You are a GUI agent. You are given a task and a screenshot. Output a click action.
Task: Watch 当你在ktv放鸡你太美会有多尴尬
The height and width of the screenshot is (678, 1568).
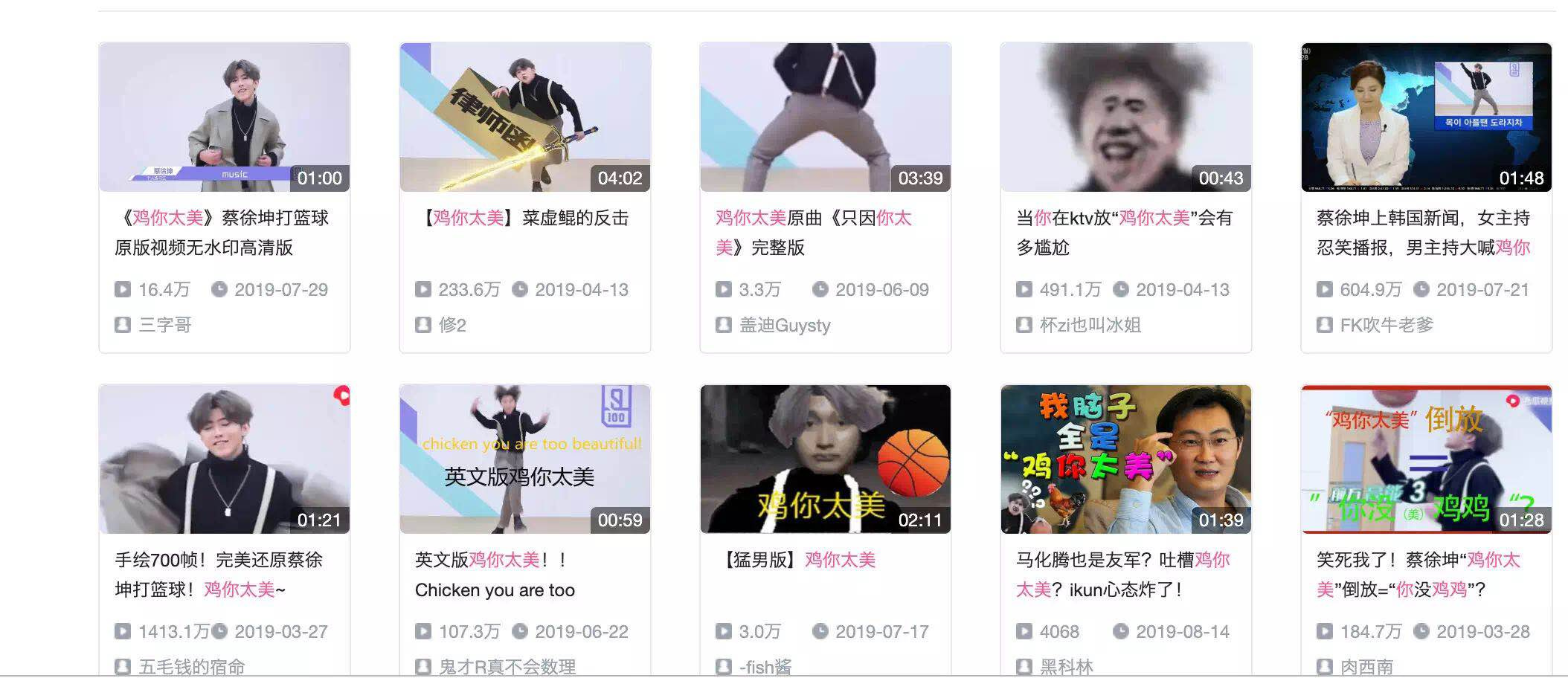tap(1125, 117)
